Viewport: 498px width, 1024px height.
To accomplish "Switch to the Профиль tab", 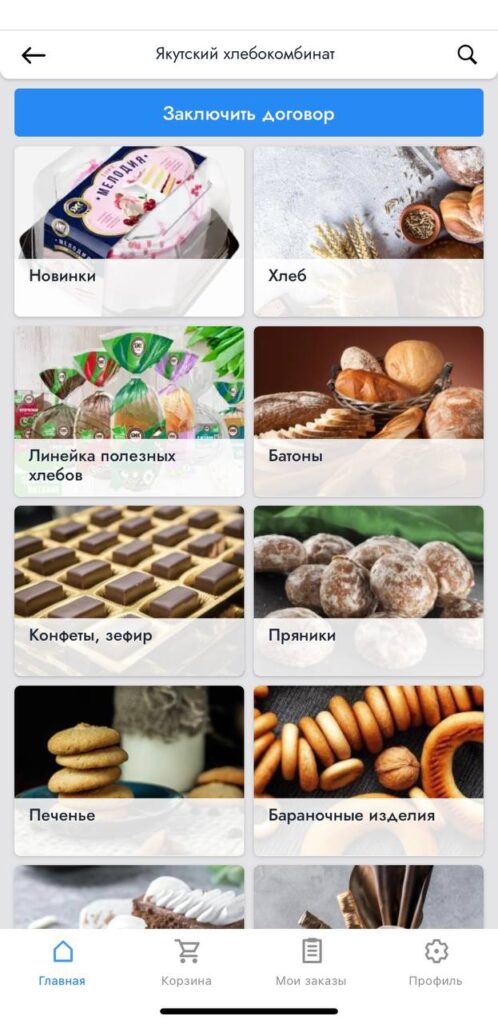I will pos(435,963).
